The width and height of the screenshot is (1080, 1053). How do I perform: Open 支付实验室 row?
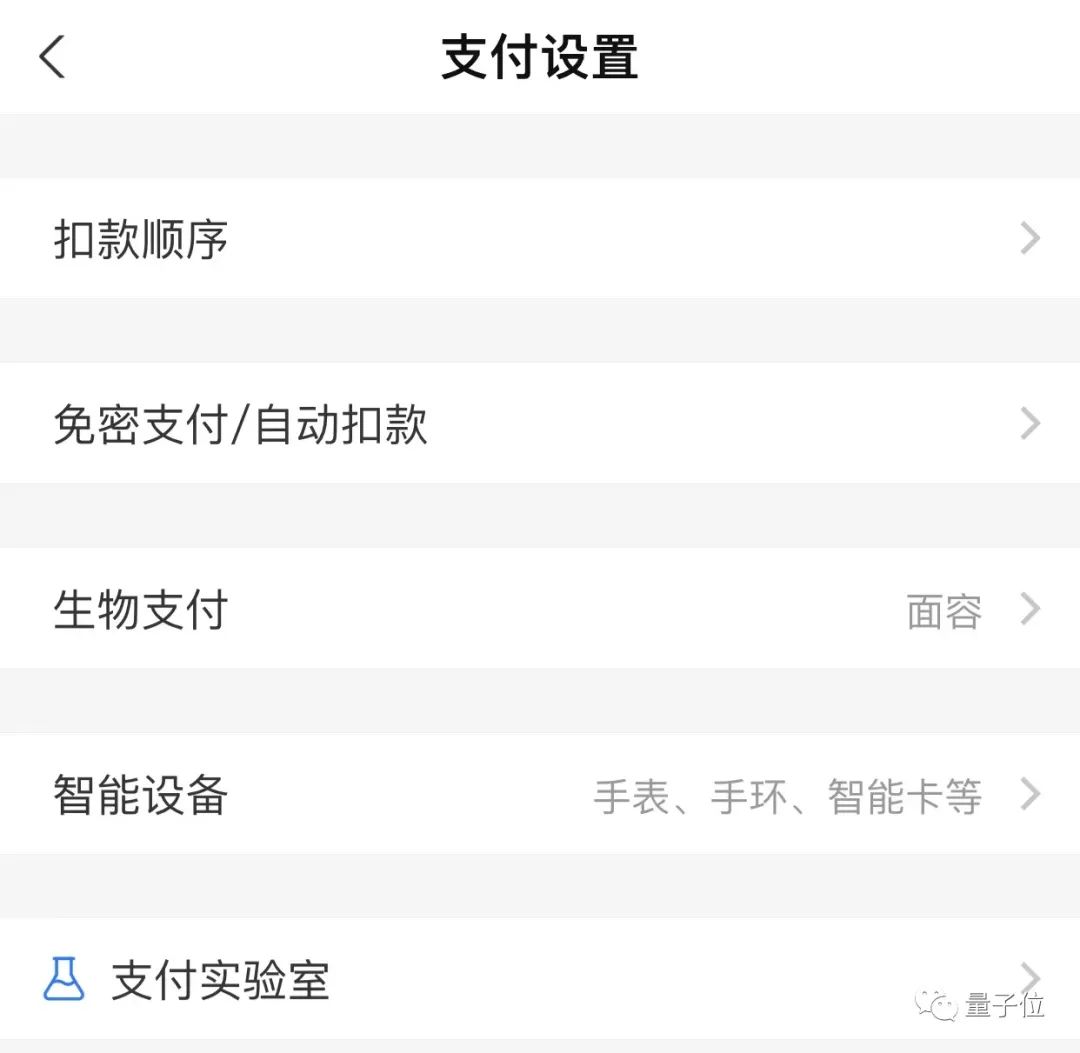[x=540, y=979]
